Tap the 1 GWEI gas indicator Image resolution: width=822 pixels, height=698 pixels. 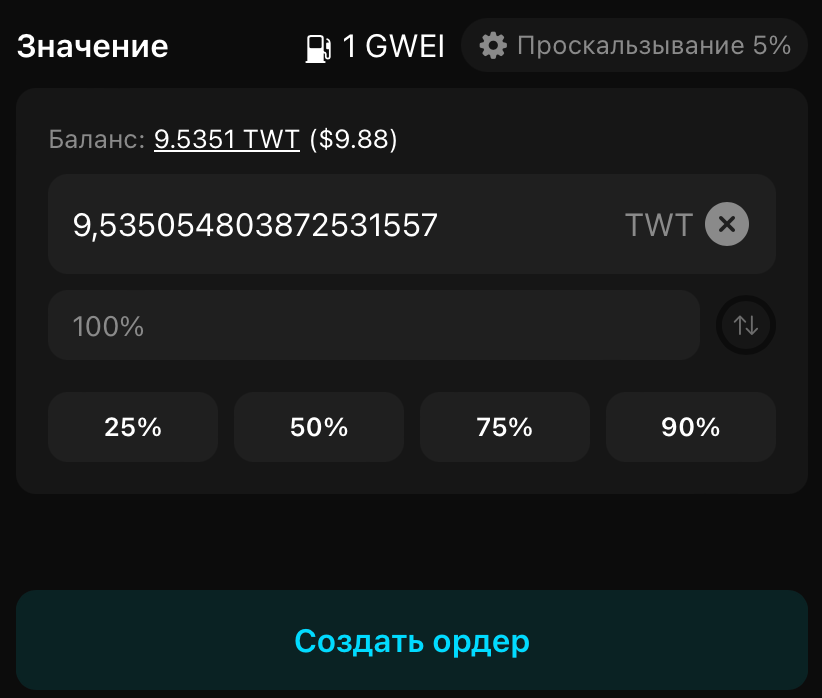[x=375, y=47]
